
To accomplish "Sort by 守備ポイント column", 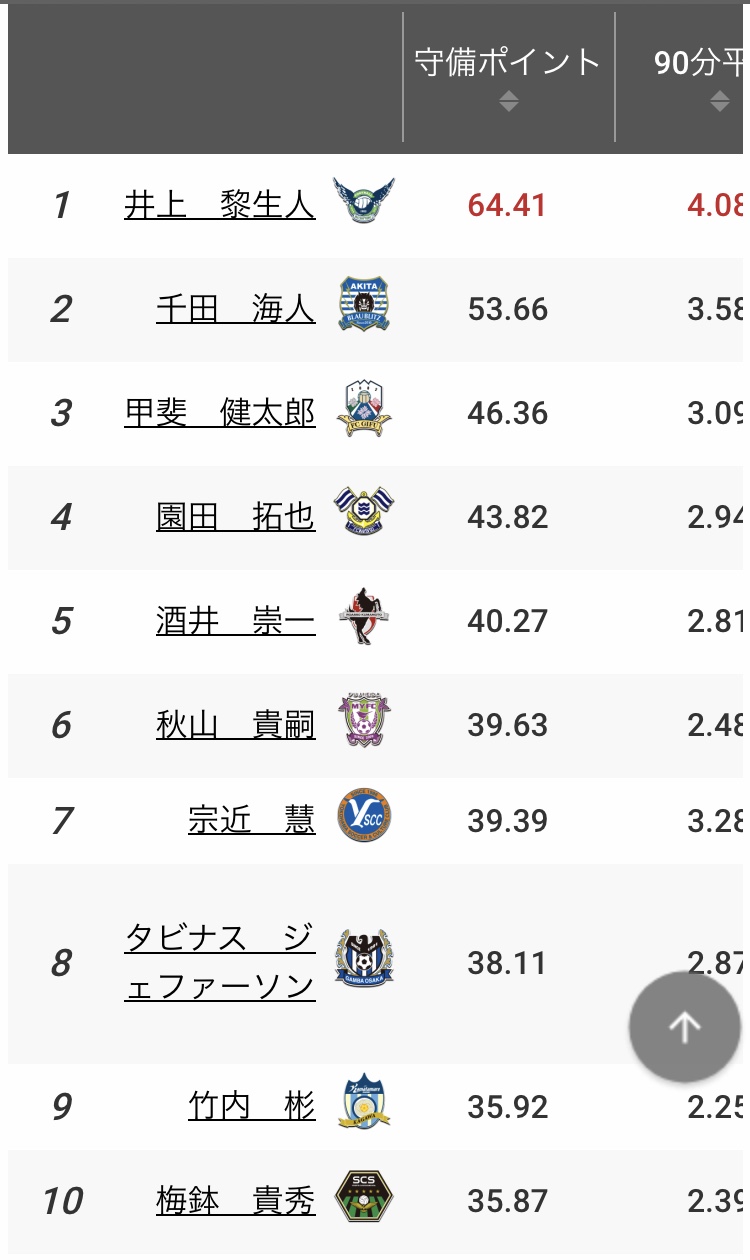I will [x=508, y=77].
